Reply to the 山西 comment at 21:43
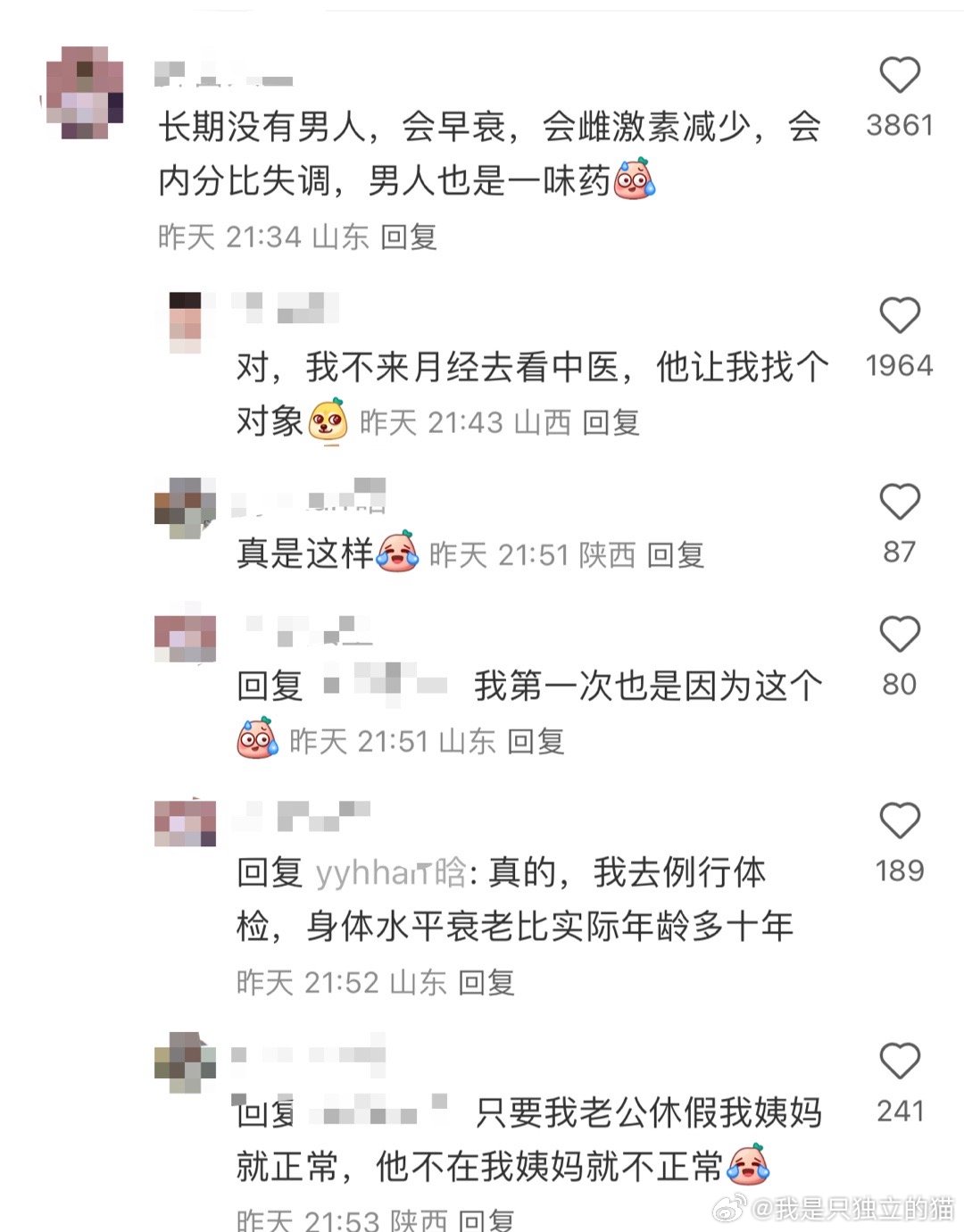The height and width of the screenshot is (1232, 964). pos(611,422)
